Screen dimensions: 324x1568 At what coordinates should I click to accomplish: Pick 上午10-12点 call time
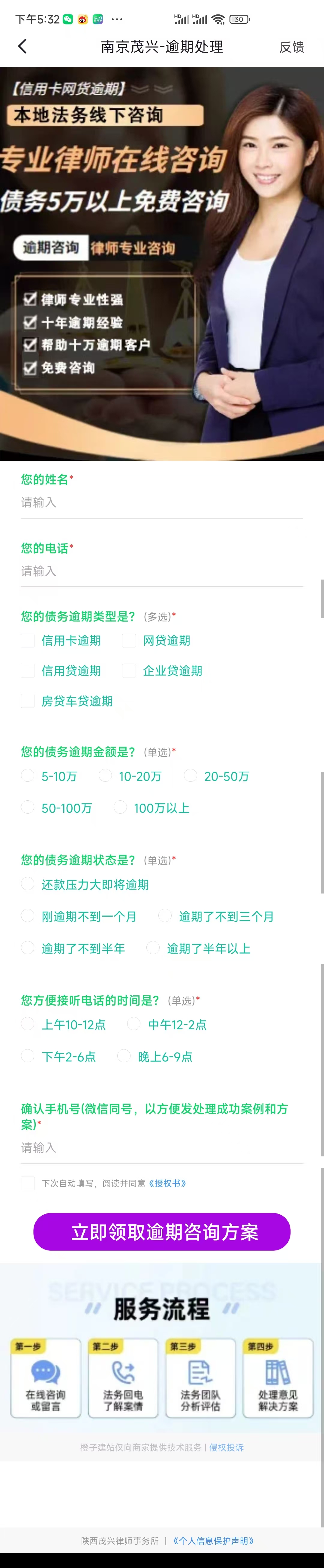point(28,1024)
